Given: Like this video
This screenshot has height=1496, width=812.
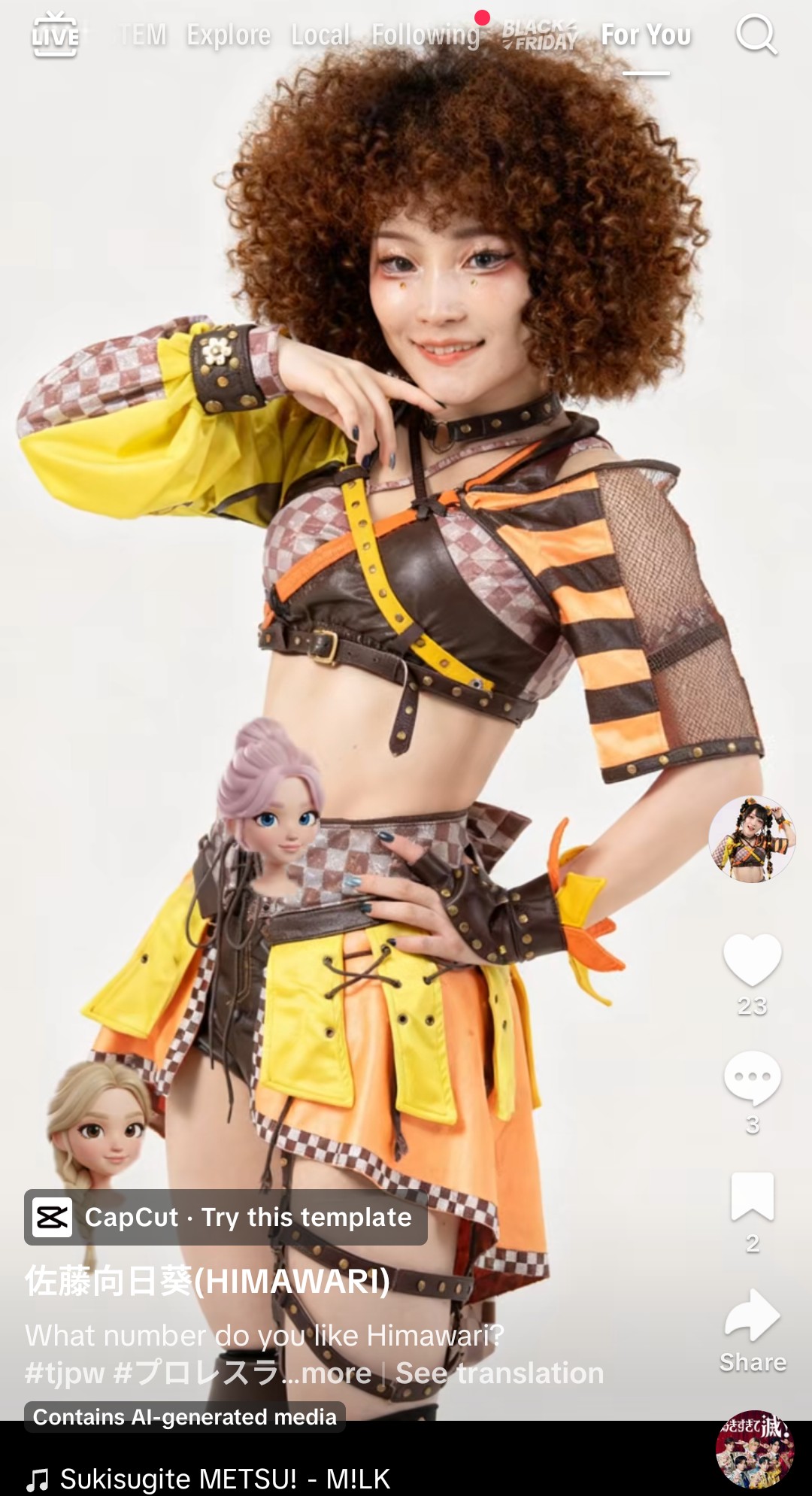Looking at the screenshot, I should tap(752, 960).
